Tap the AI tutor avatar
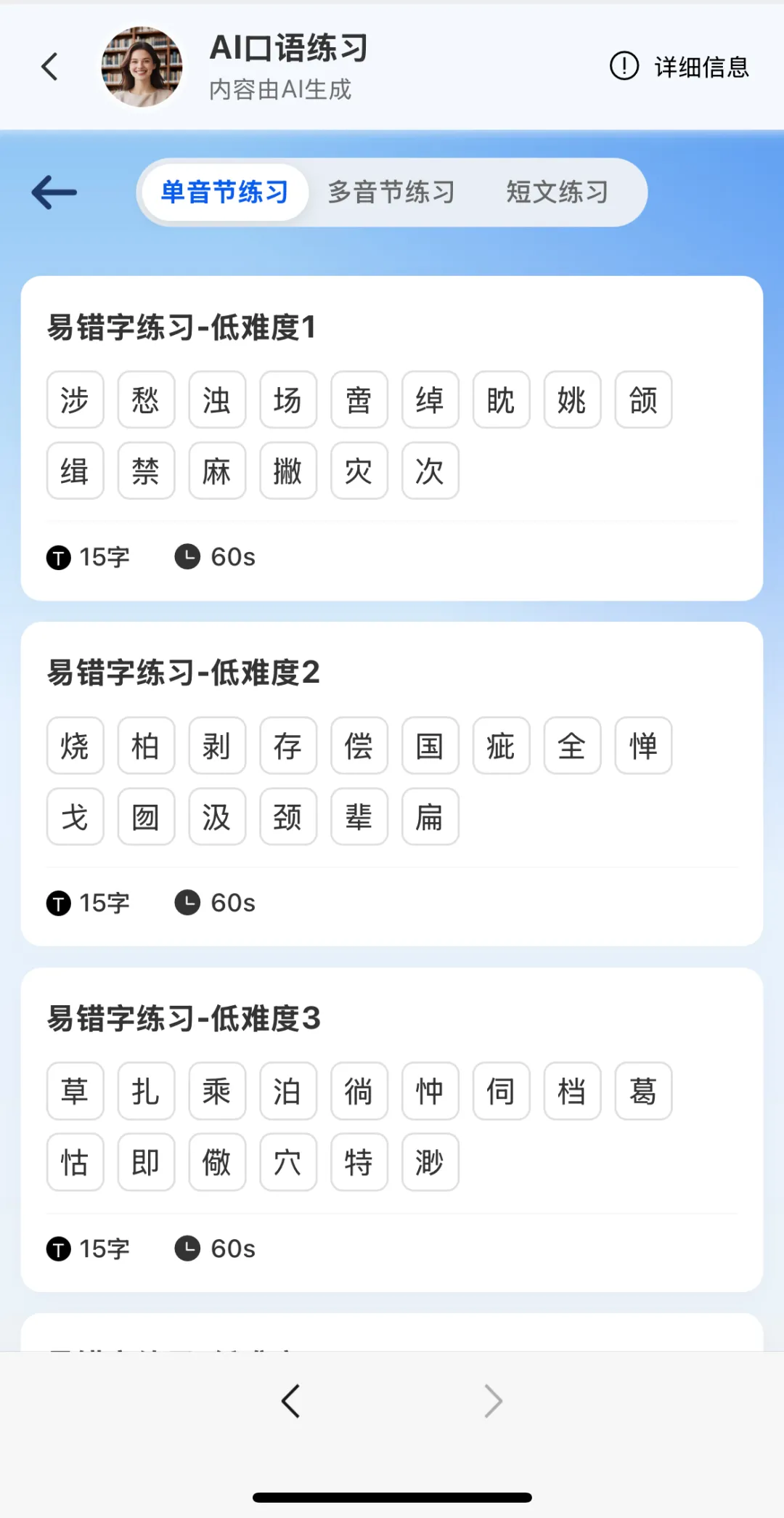784x1518 pixels. (142, 67)
